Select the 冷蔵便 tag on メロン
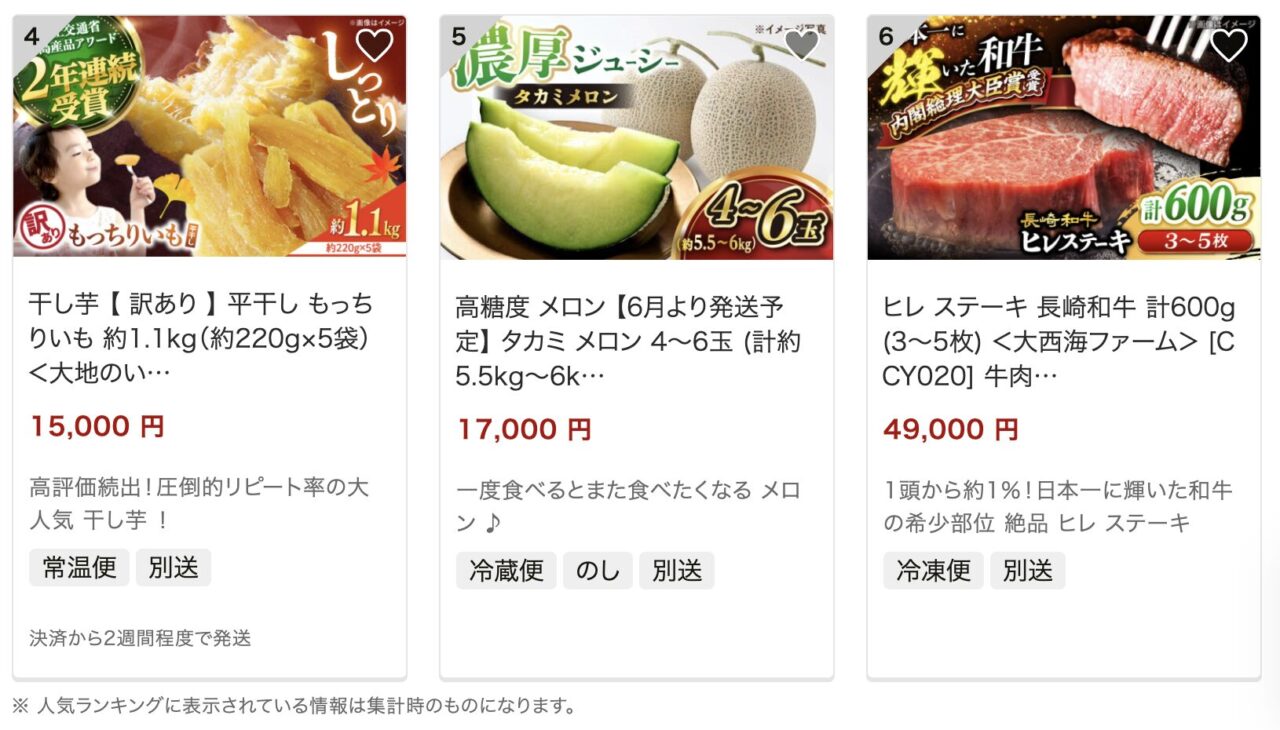Viewport: 1280px width, 730px height. [x=506, y=571]
